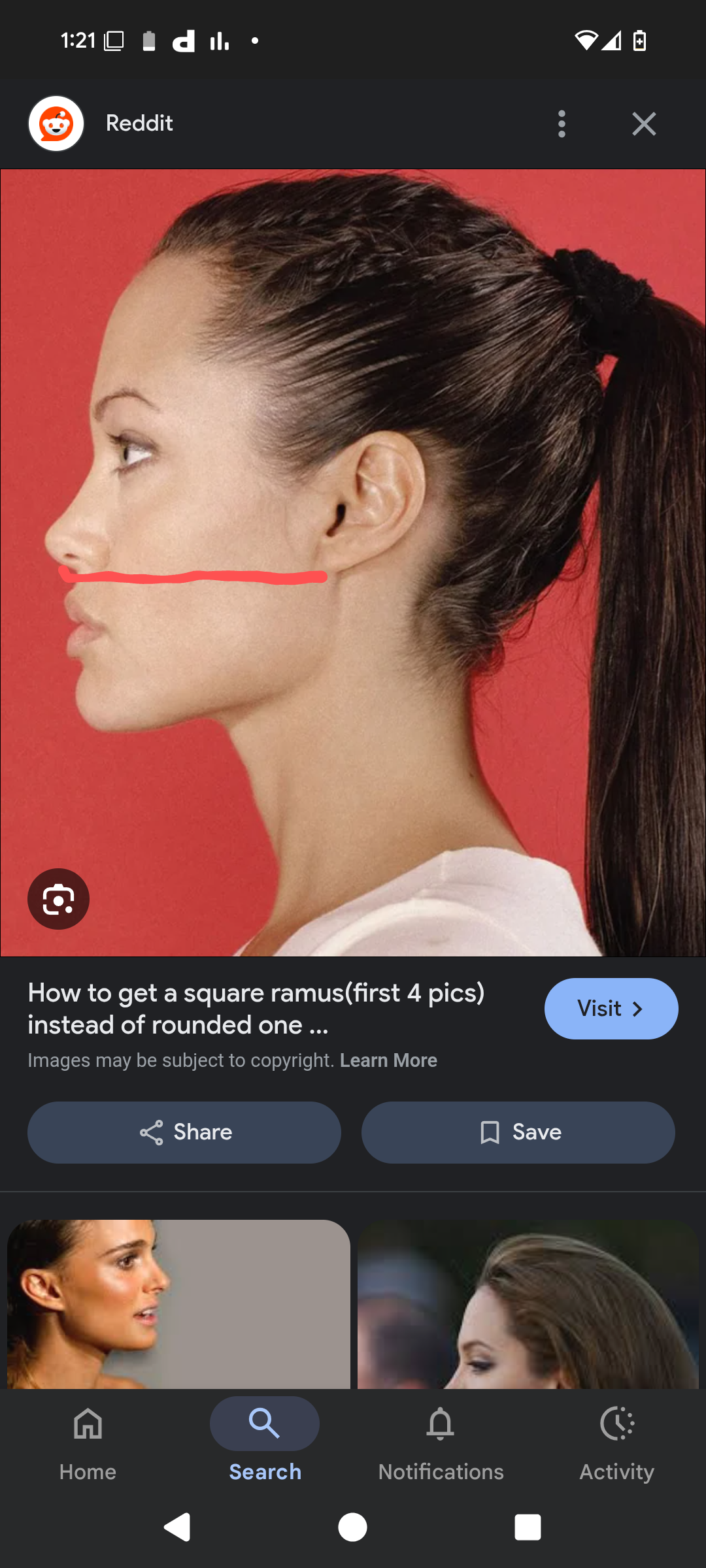The height and width of the screenshot is (1568, 706).
Task: Open the three-dot overflow menu
Action: coord(562,123)
